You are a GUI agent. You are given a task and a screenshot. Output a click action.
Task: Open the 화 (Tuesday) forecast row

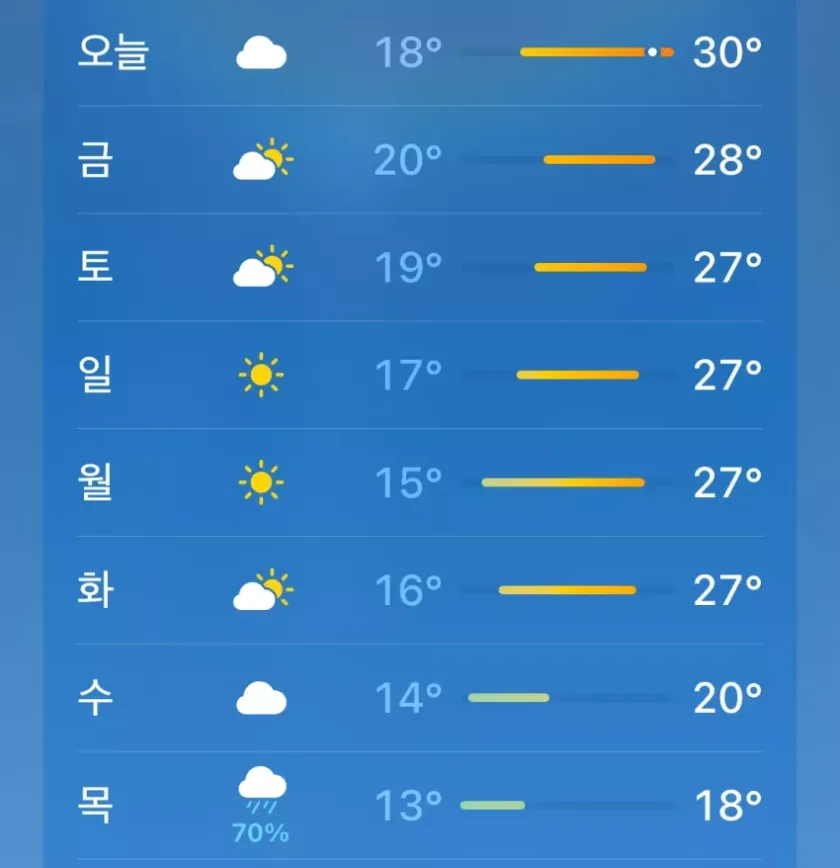[420, 590]
